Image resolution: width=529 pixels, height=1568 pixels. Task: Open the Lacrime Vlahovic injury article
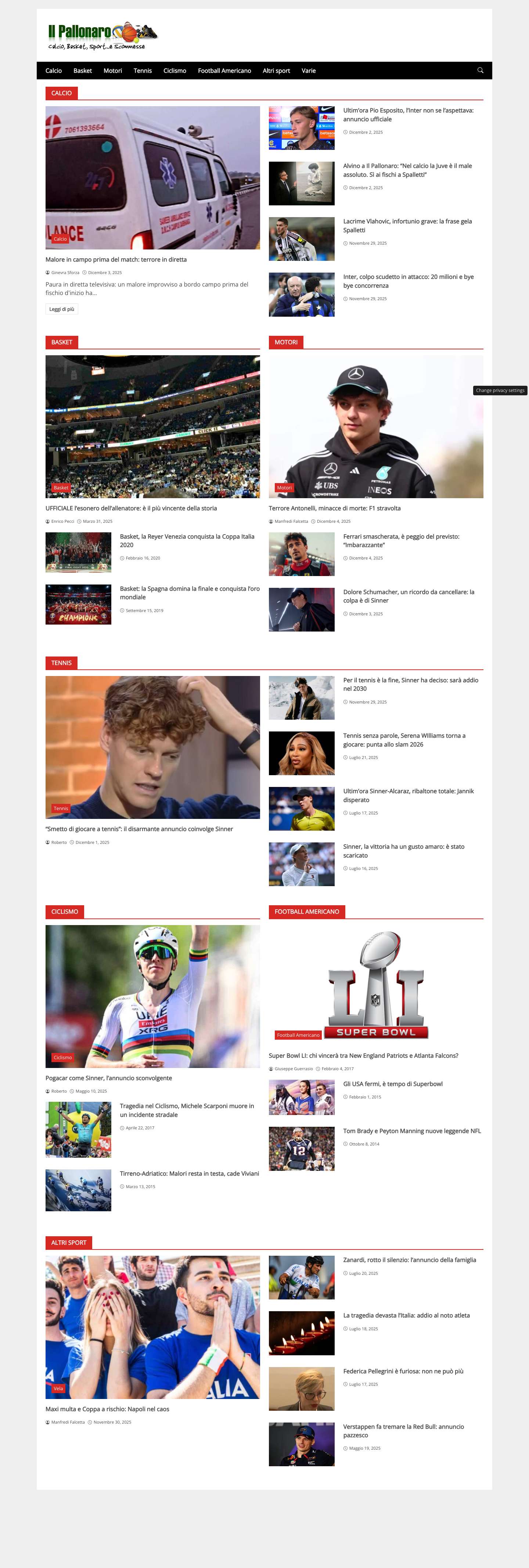[407, 225]
